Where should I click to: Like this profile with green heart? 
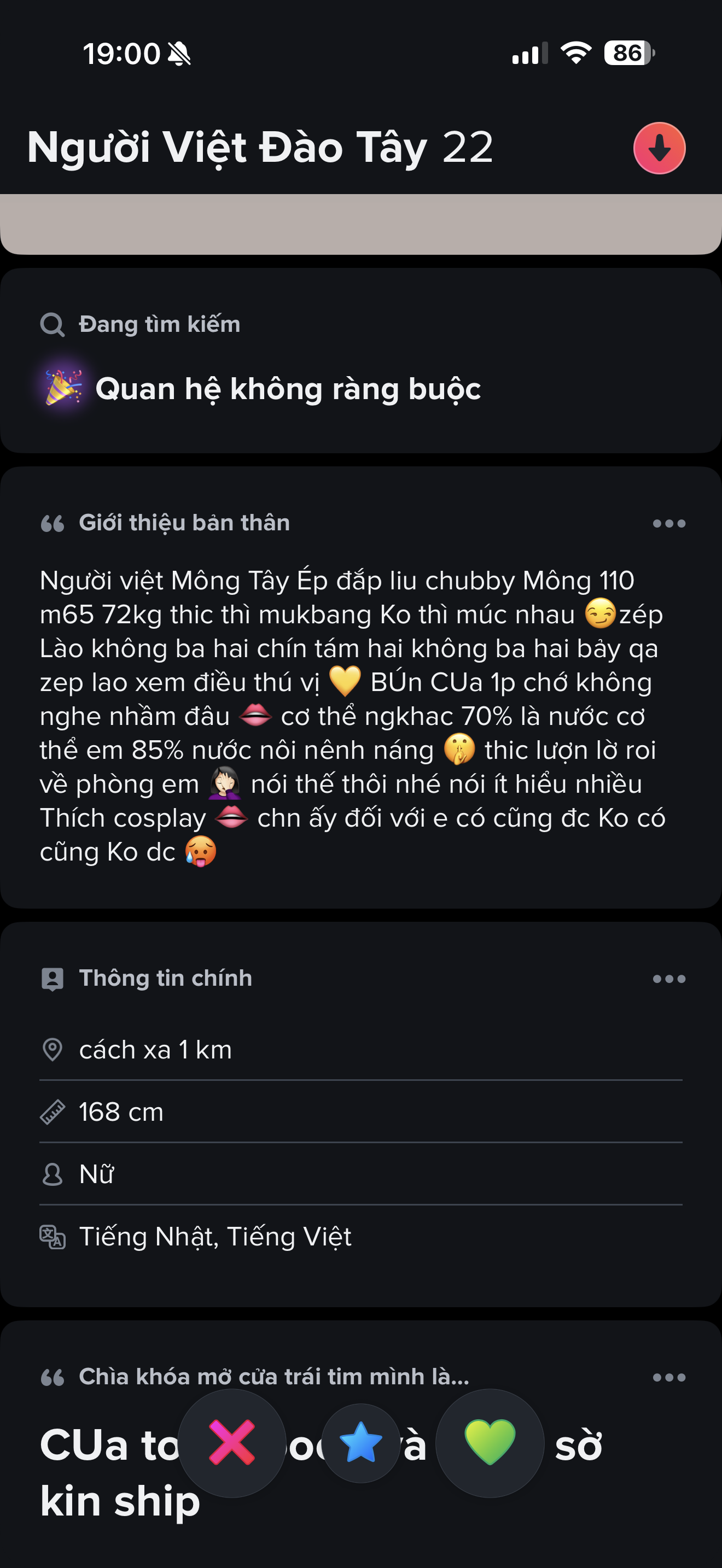click(490, 1443)
